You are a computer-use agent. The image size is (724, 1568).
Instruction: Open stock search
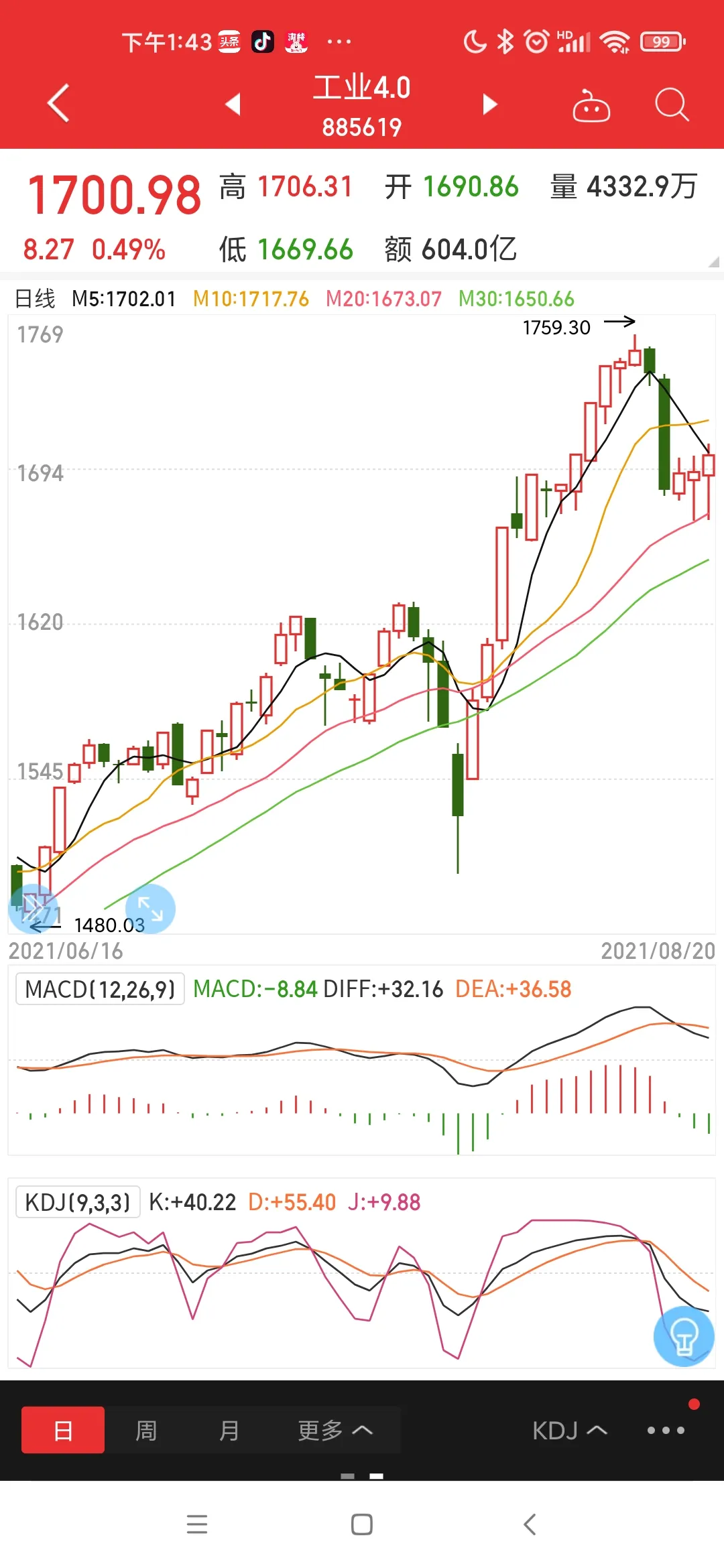coord(672,105)
